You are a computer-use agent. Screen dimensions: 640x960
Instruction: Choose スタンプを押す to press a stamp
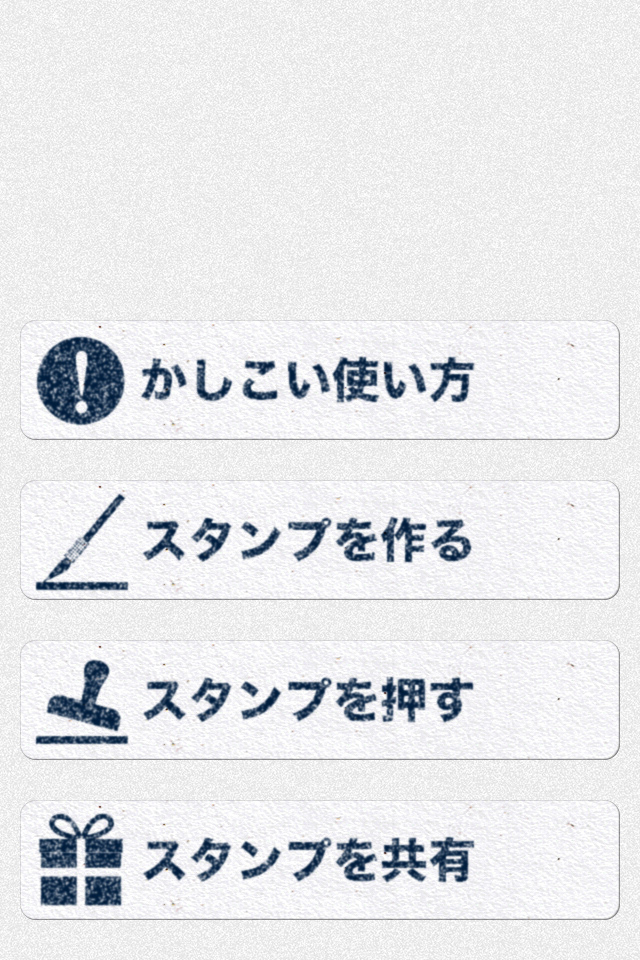point(320,700)
